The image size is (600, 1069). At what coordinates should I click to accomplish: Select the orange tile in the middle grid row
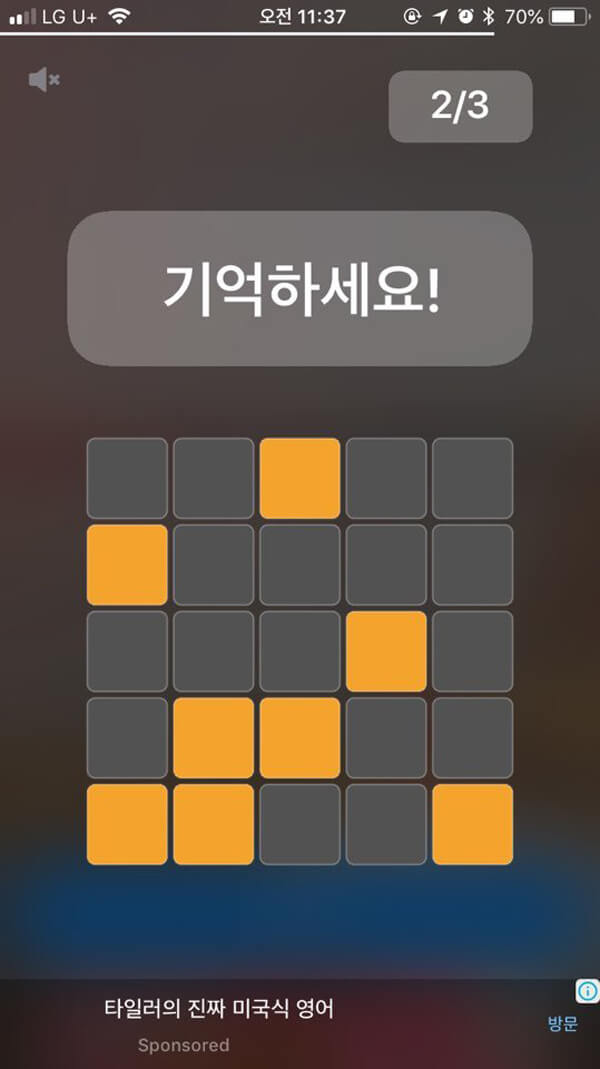coord(386,651)
